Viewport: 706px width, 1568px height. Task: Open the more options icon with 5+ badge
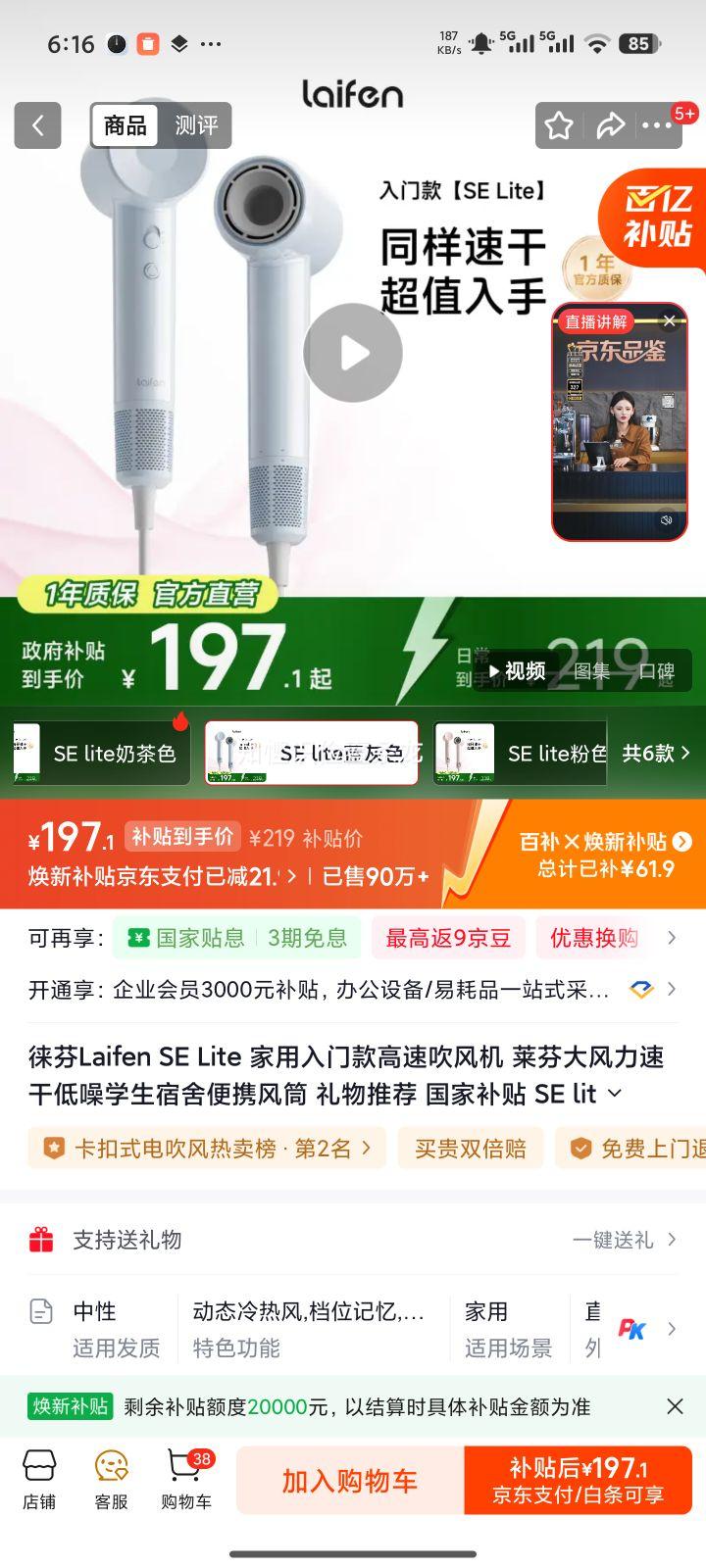[659, 125]
